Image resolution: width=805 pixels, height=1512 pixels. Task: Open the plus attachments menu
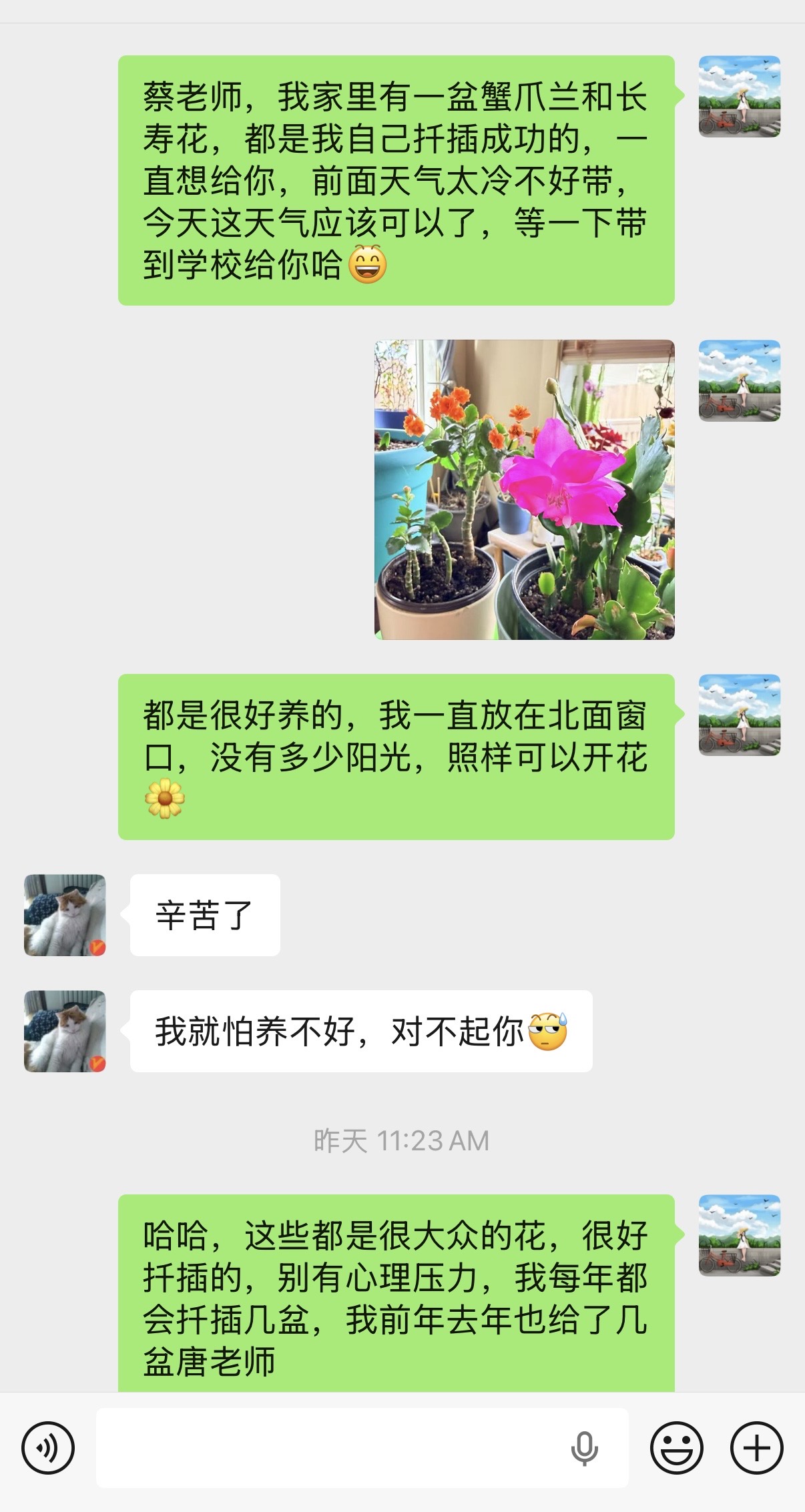[x=756, y=1448]
